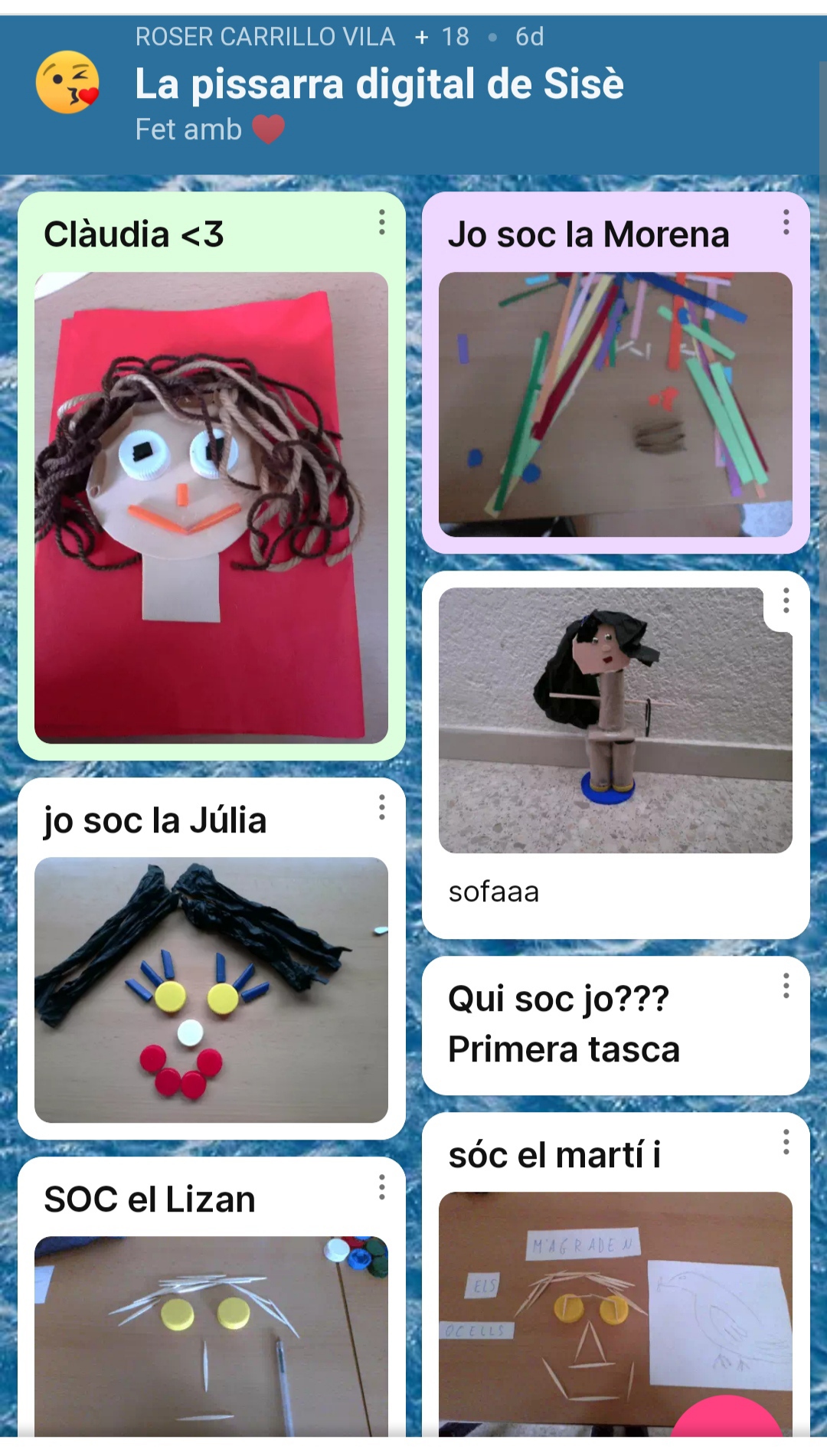View Júlia's bottle-cap face image
The image size is (827, 1456).
[211, 990]
